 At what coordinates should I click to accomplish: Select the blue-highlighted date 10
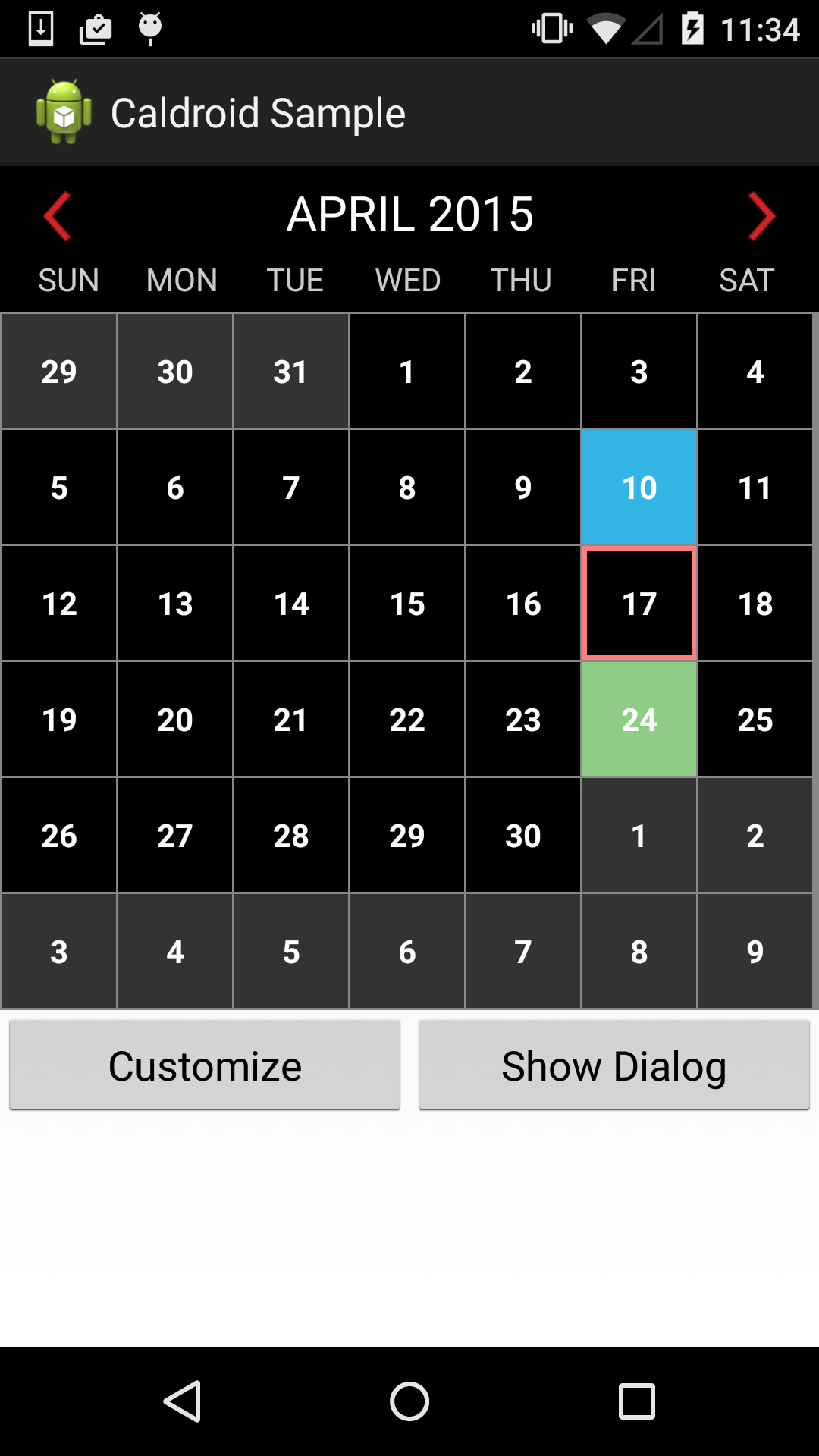tap(639, 488)
